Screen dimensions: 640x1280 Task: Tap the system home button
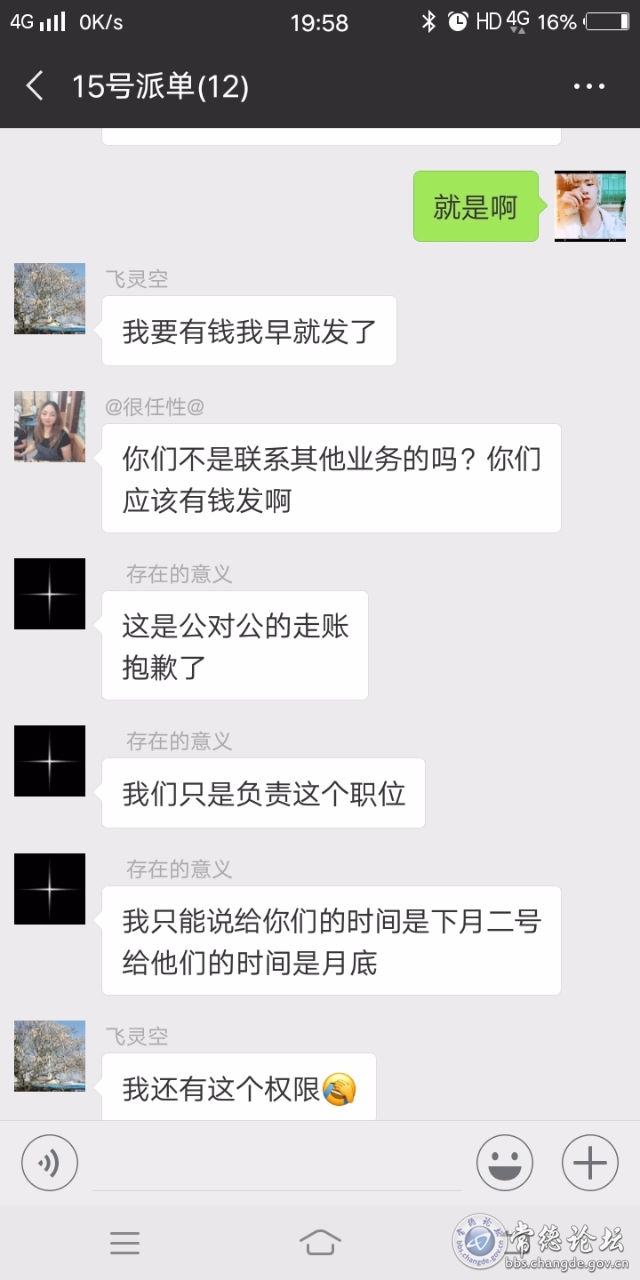click(x=320, y=1243)
